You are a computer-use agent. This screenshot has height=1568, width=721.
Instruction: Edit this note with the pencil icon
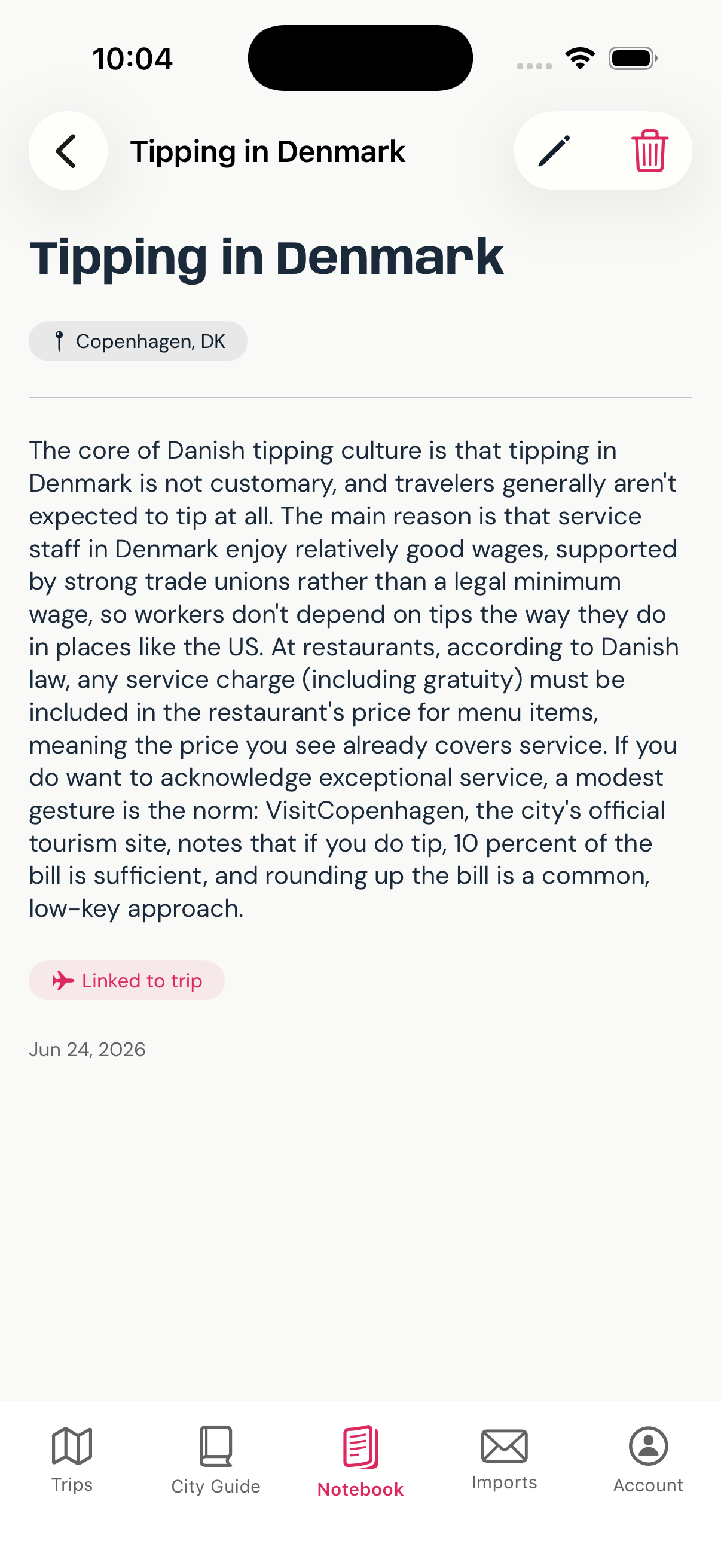point(554,151)
